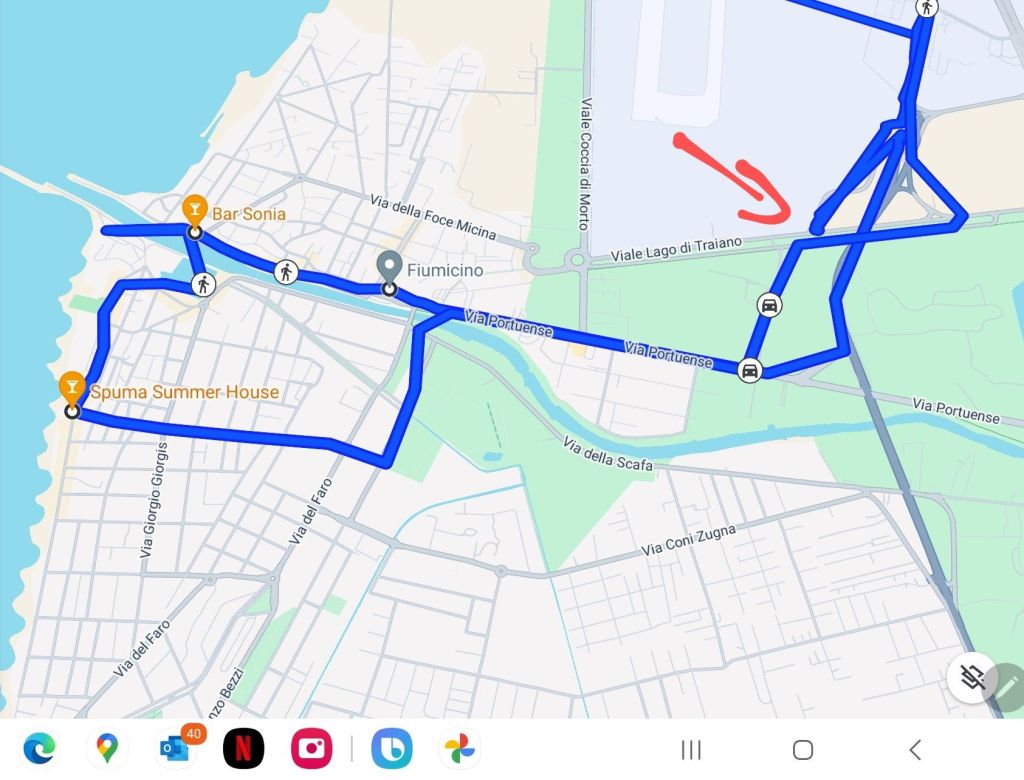Launch the Bing app from taskbar

pyautogui.click(x=391, y=748)
